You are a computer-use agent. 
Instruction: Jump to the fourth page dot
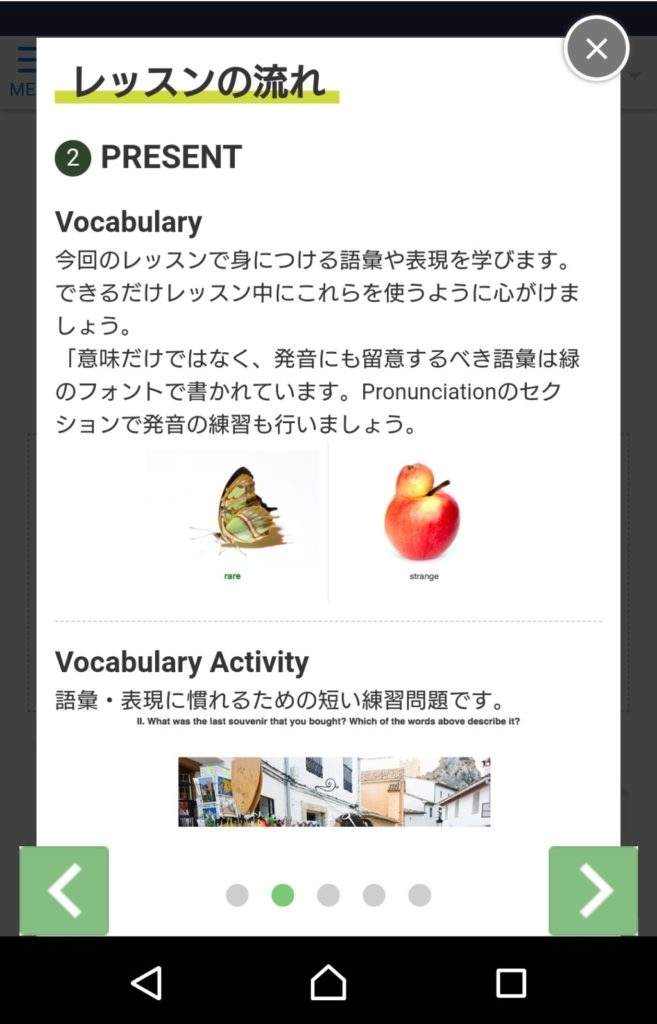click(x=374, y=895)
